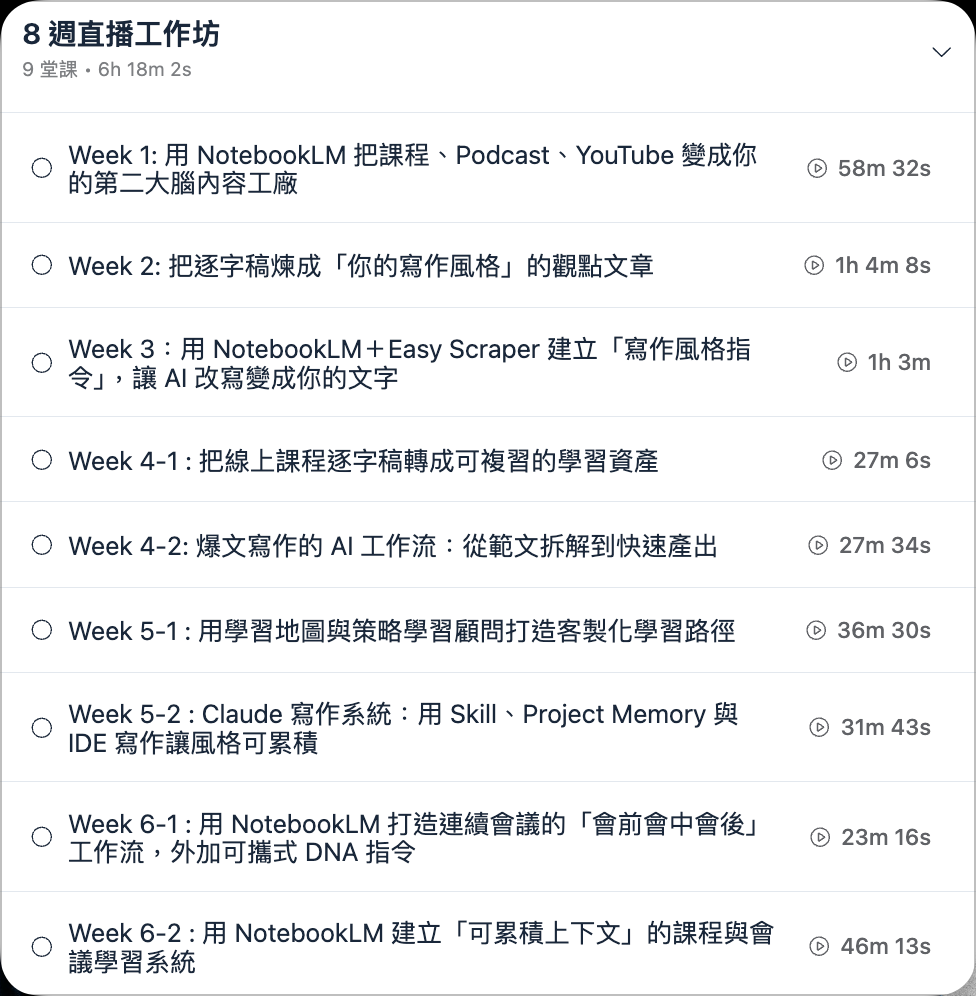Open Week 4-1 線上課程逐字稿 lesson
Image resolution: width=976 pixels, height=996 pixels.
coord(363,461)
